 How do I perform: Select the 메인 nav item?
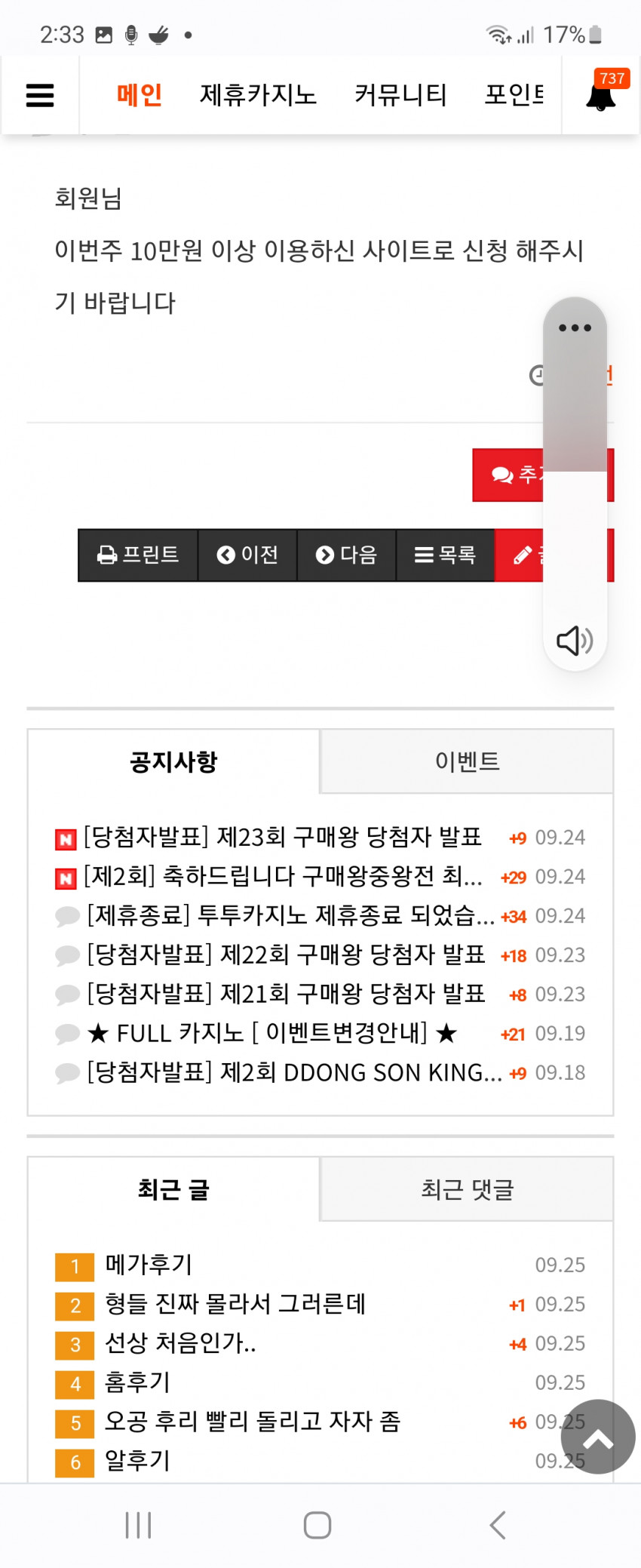coord(140,95)
